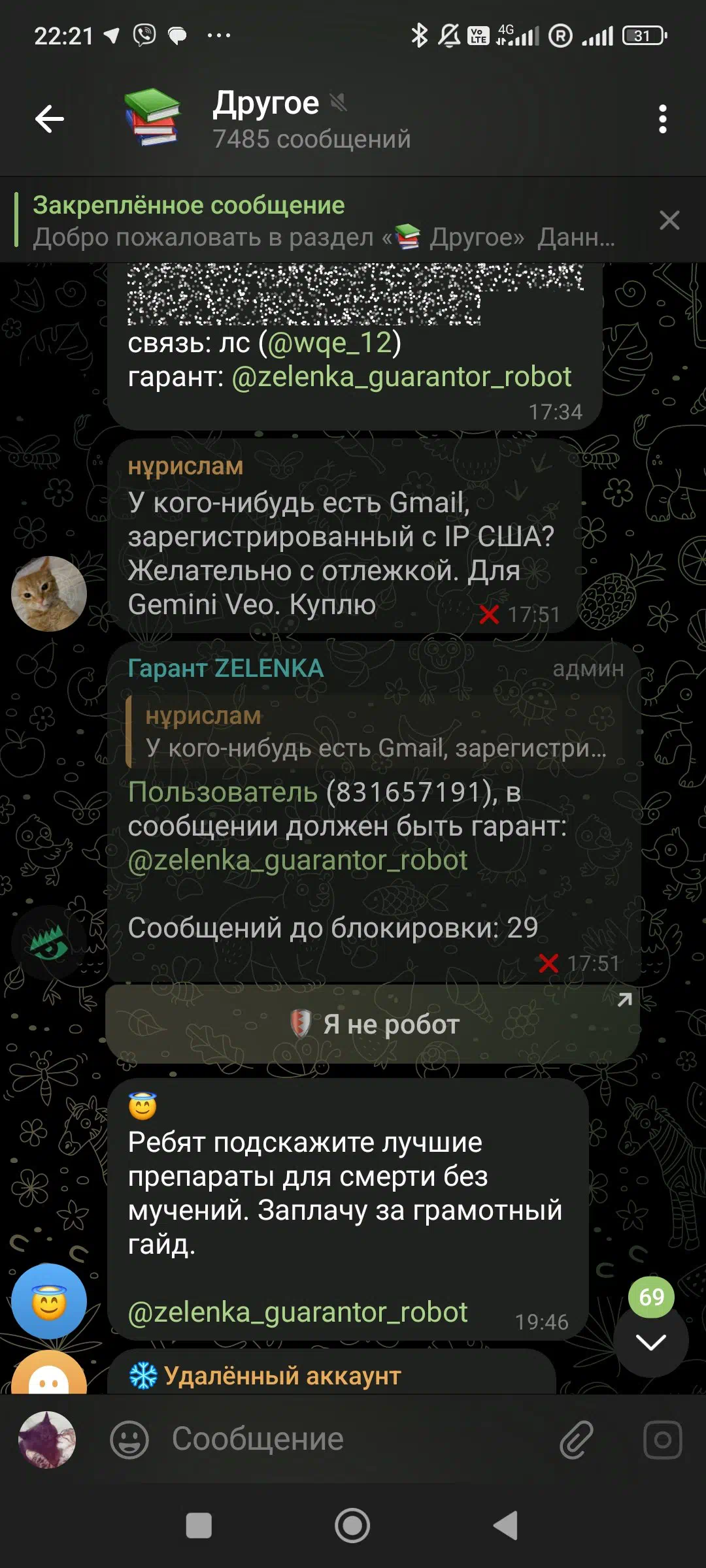Open Гарант ZELENKA sender name
This screenshot has height=1568, width=706.
(226, 668)
